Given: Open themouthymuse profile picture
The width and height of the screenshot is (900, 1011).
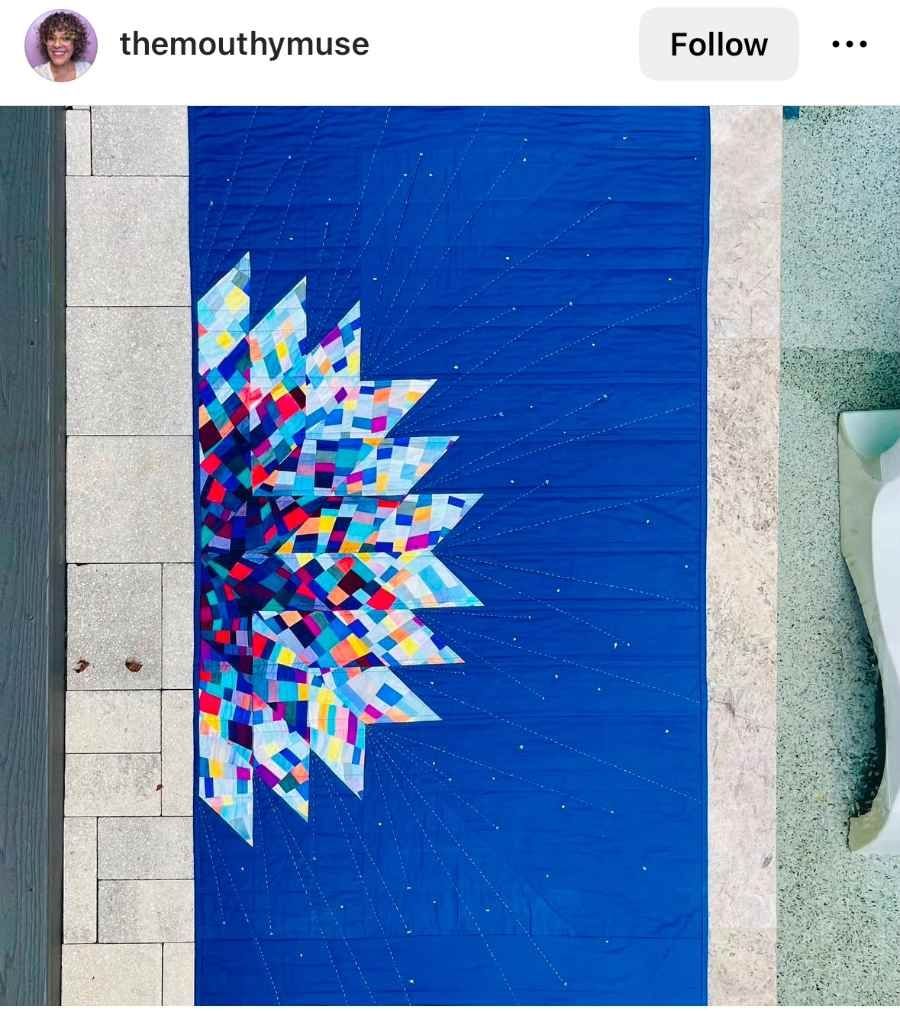Looking at the screenshot, I should (61, 45).
